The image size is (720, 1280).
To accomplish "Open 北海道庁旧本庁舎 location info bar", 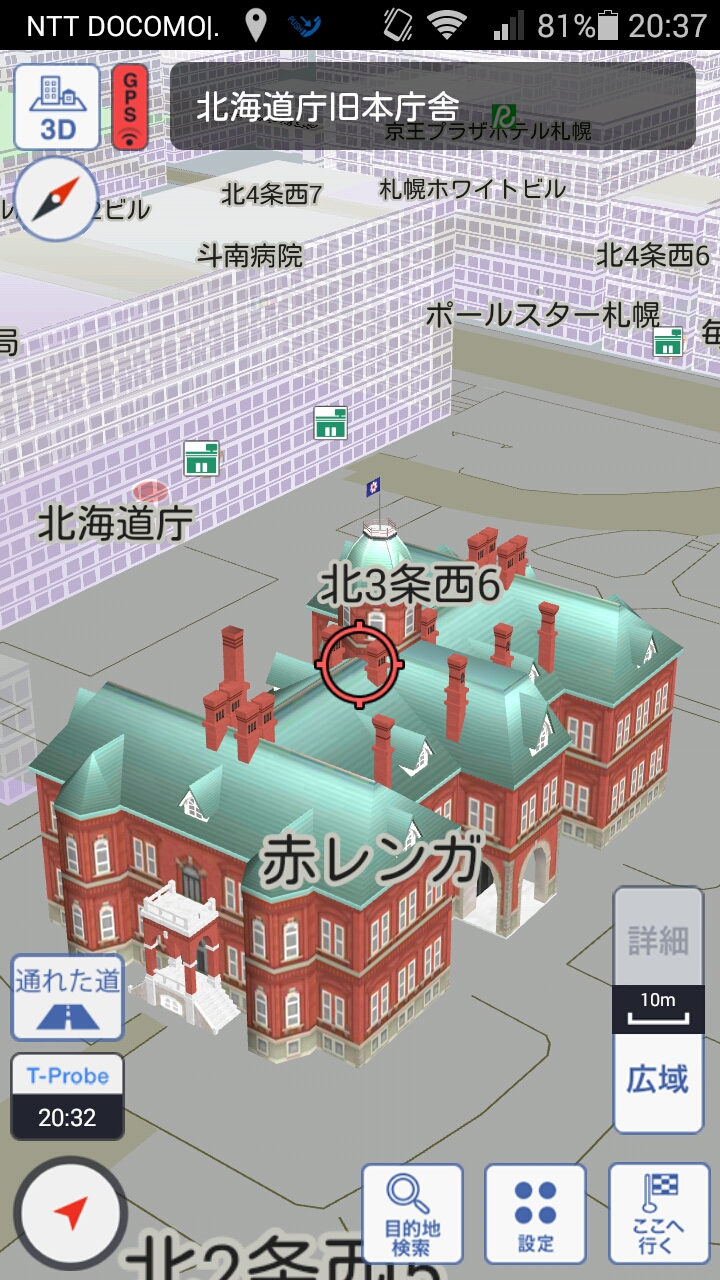I will click(432, 106).
